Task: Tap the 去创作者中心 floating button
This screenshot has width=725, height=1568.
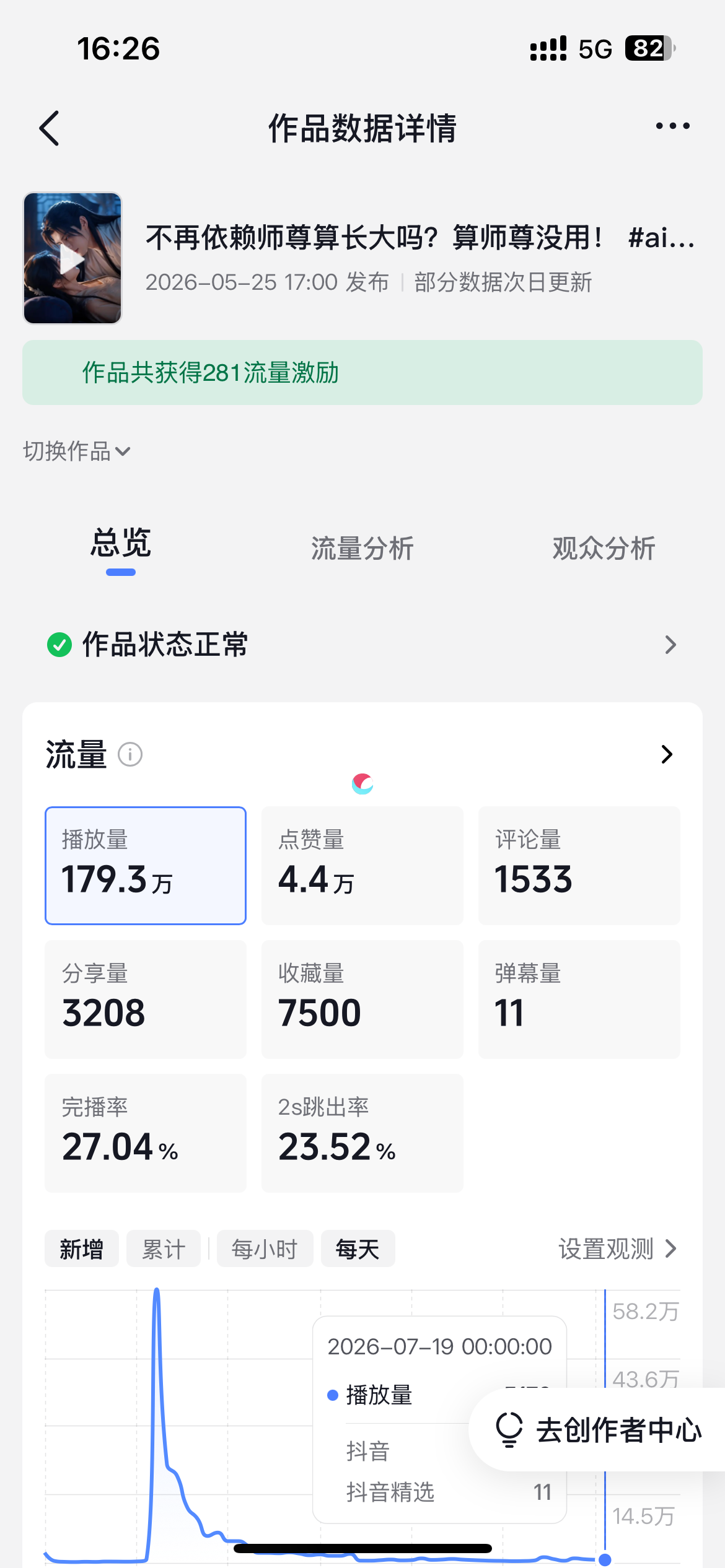Action: [599, 1430]
